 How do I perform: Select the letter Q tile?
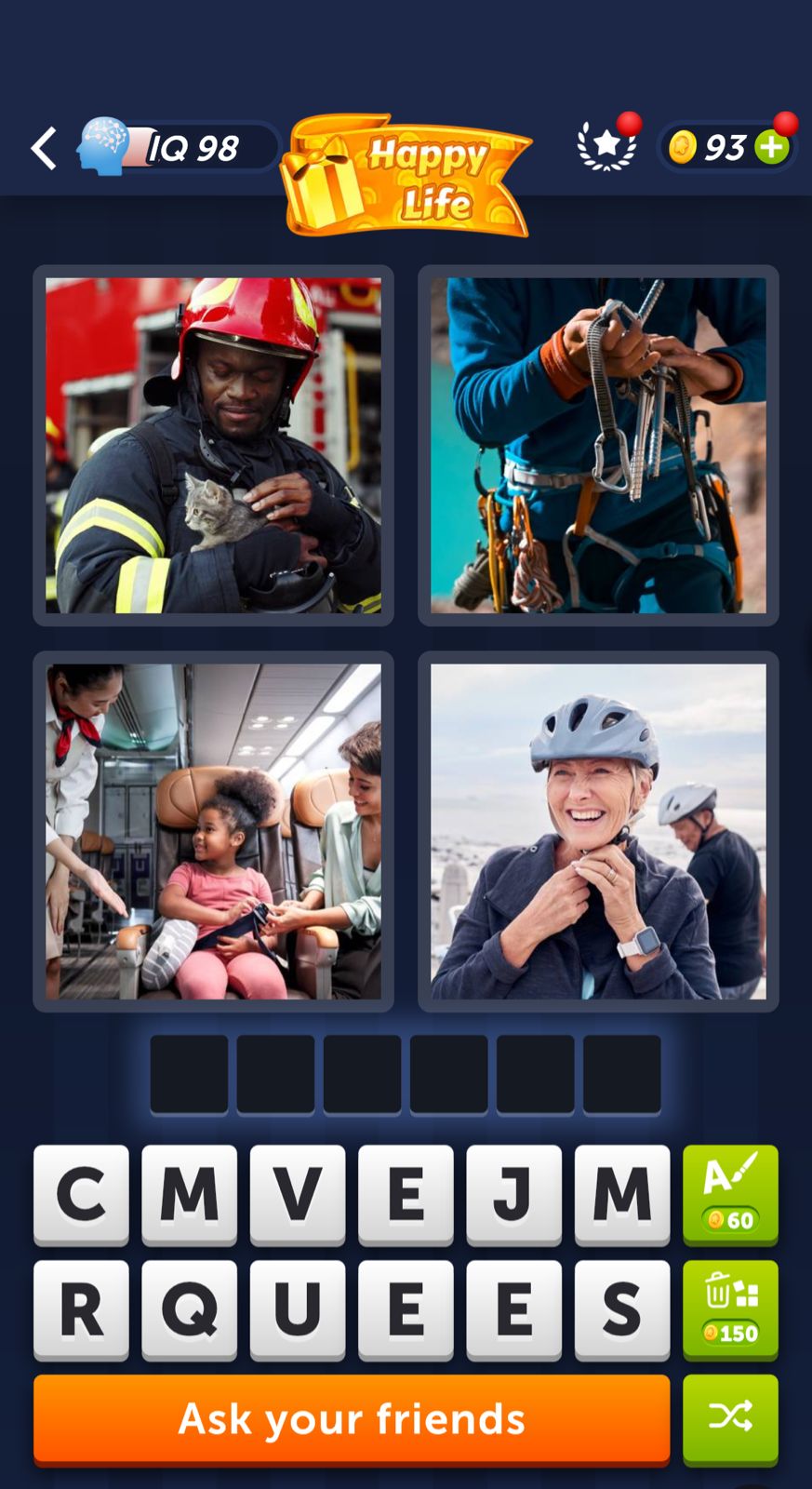189,1308
